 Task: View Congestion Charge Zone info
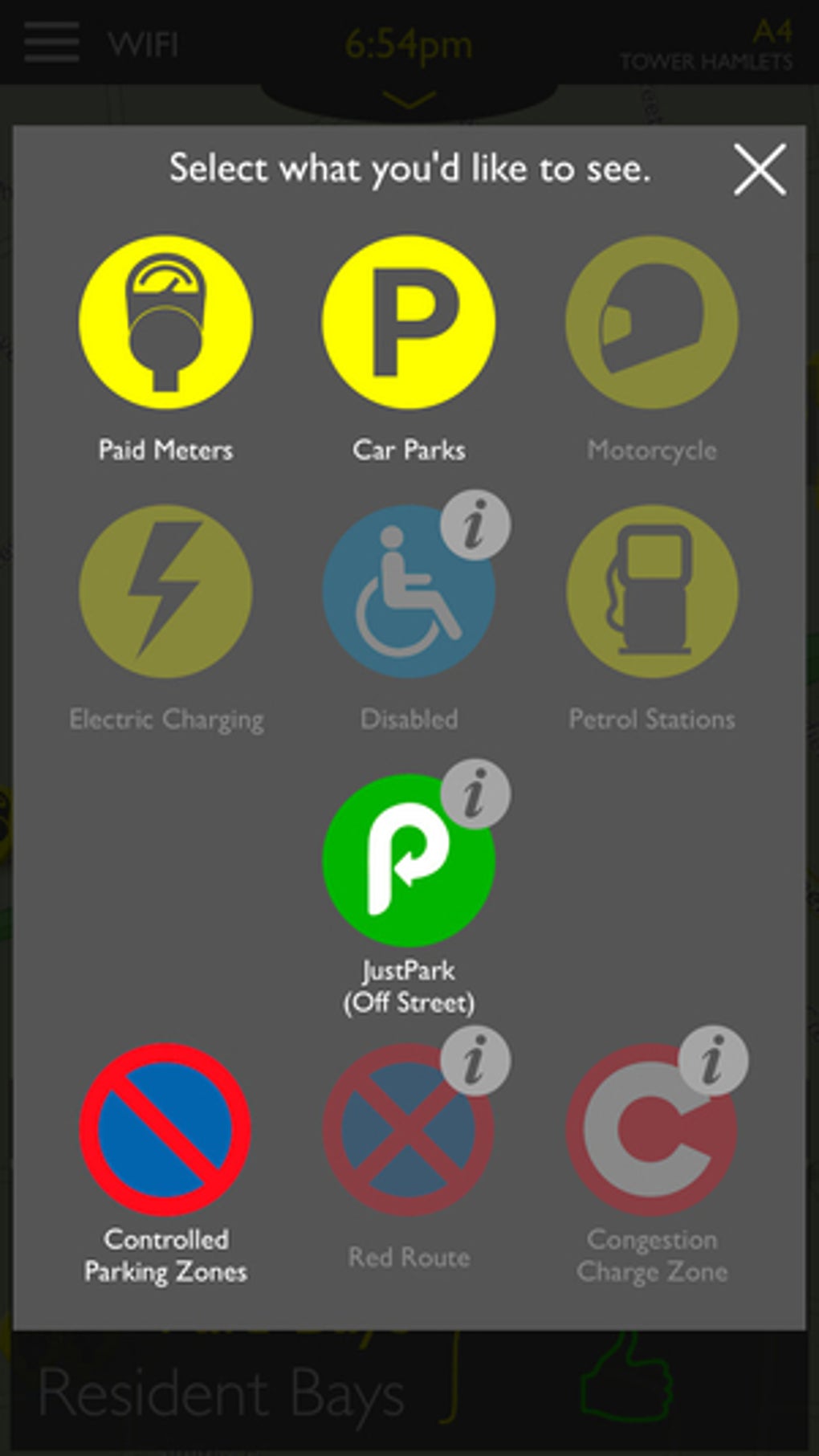(713, 1061)
